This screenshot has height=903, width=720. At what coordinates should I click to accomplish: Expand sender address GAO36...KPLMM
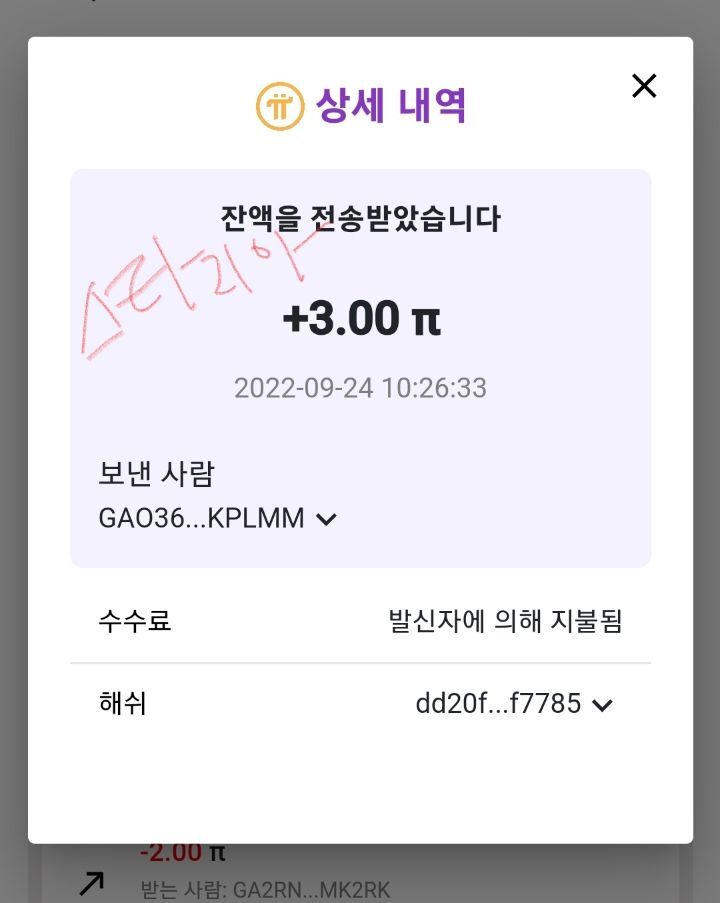(326, 519)
